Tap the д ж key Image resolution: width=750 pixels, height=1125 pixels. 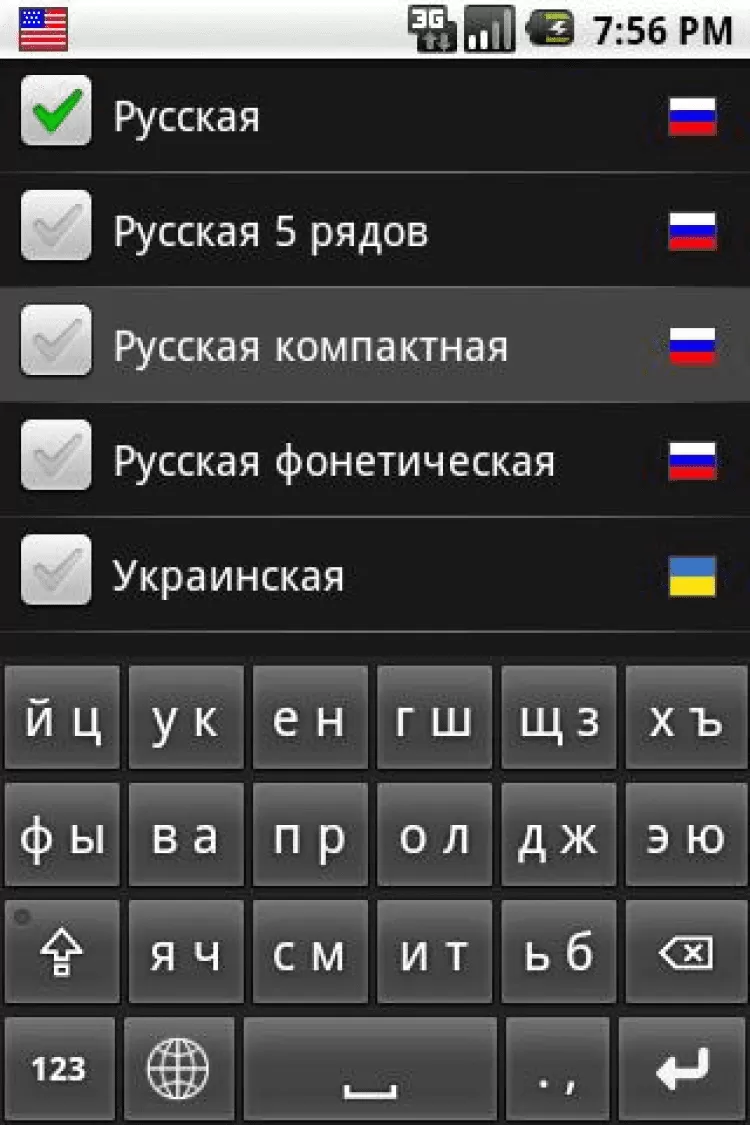point(559,835)
